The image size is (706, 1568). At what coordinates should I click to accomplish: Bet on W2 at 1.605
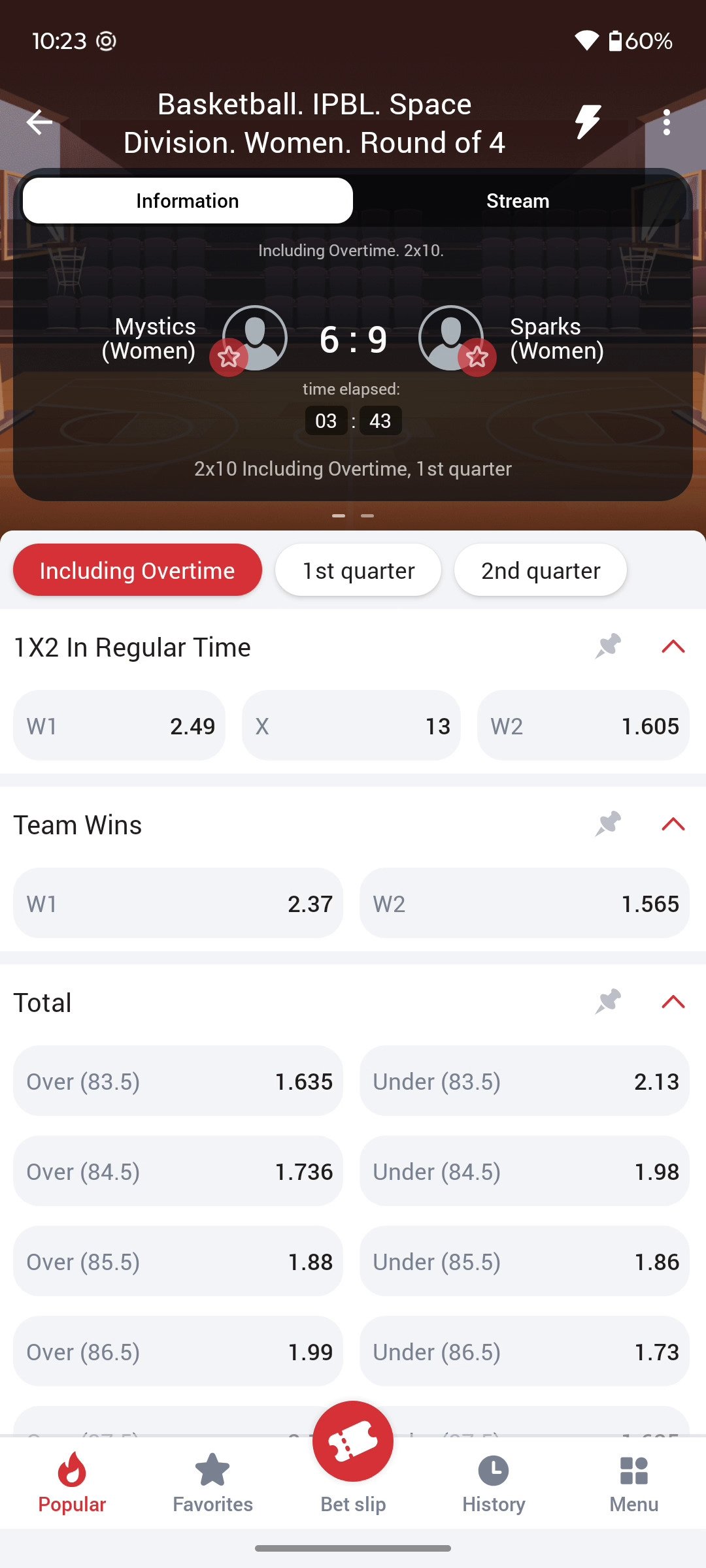coord(583,726)
